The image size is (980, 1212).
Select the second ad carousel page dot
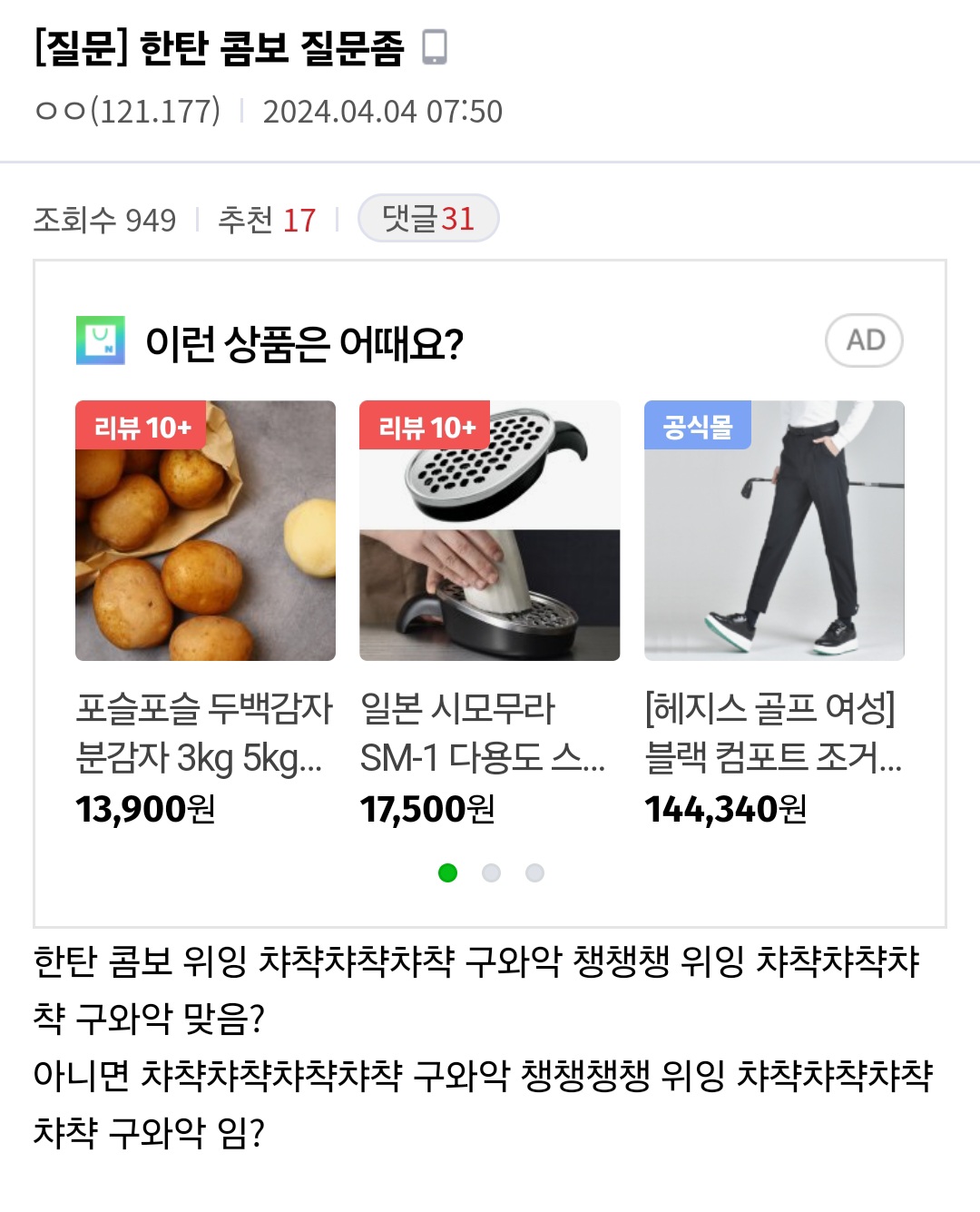[491, 872]
